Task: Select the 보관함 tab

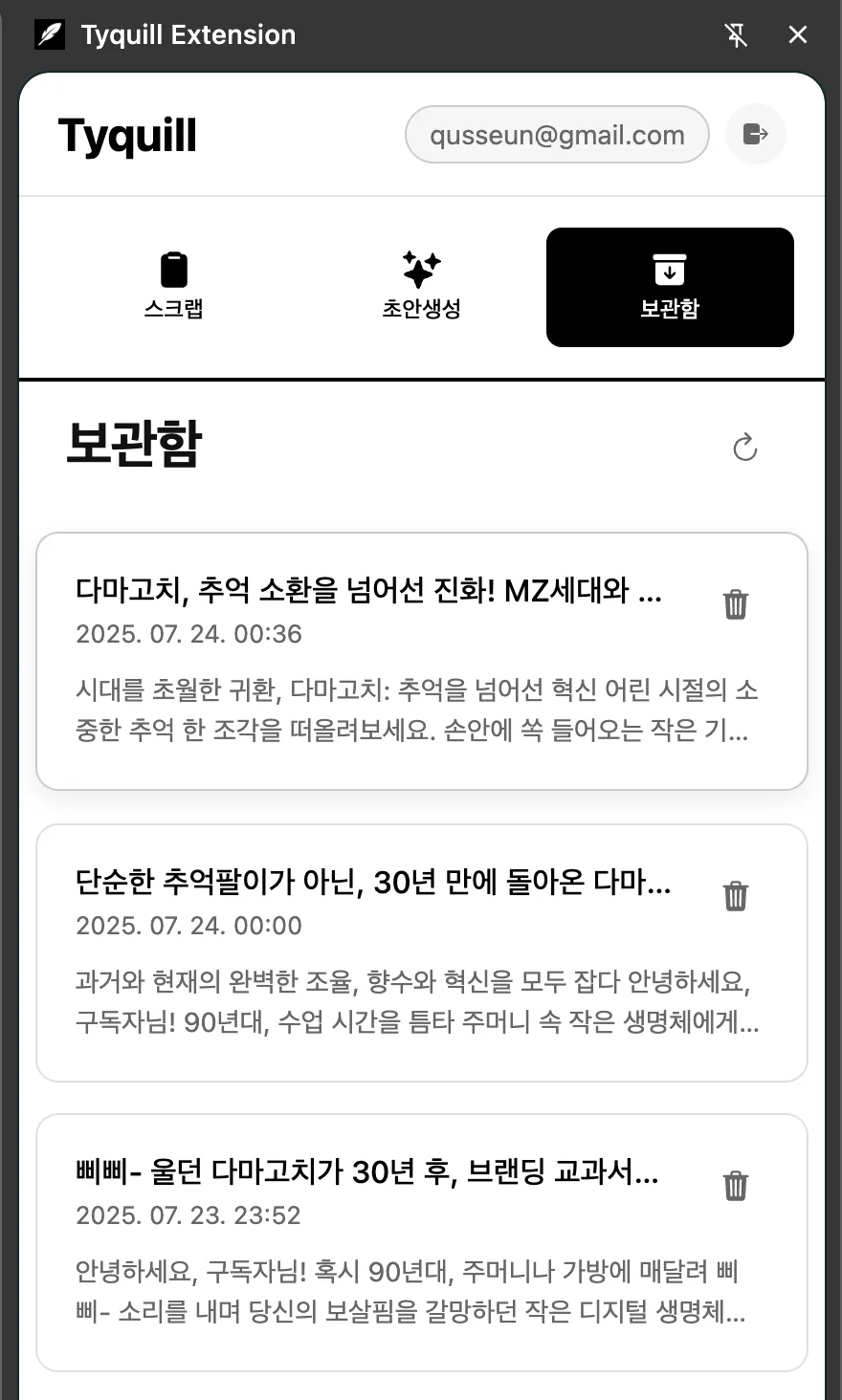Action: 670,287
